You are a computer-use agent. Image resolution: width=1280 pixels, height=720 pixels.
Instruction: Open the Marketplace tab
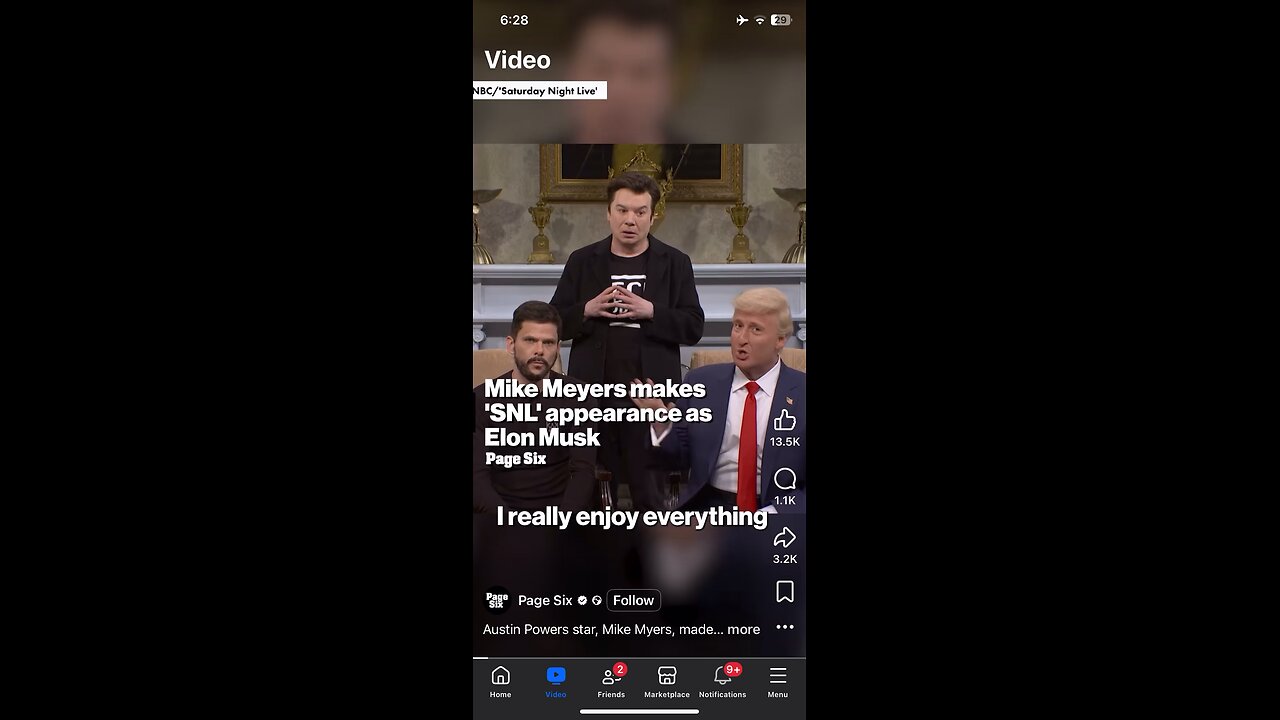click(x=667, y=681)
